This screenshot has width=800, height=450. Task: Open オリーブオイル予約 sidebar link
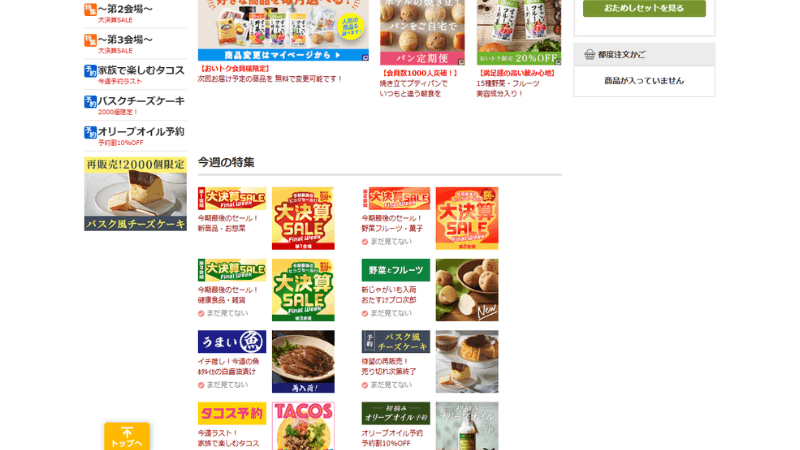(140, 132)
